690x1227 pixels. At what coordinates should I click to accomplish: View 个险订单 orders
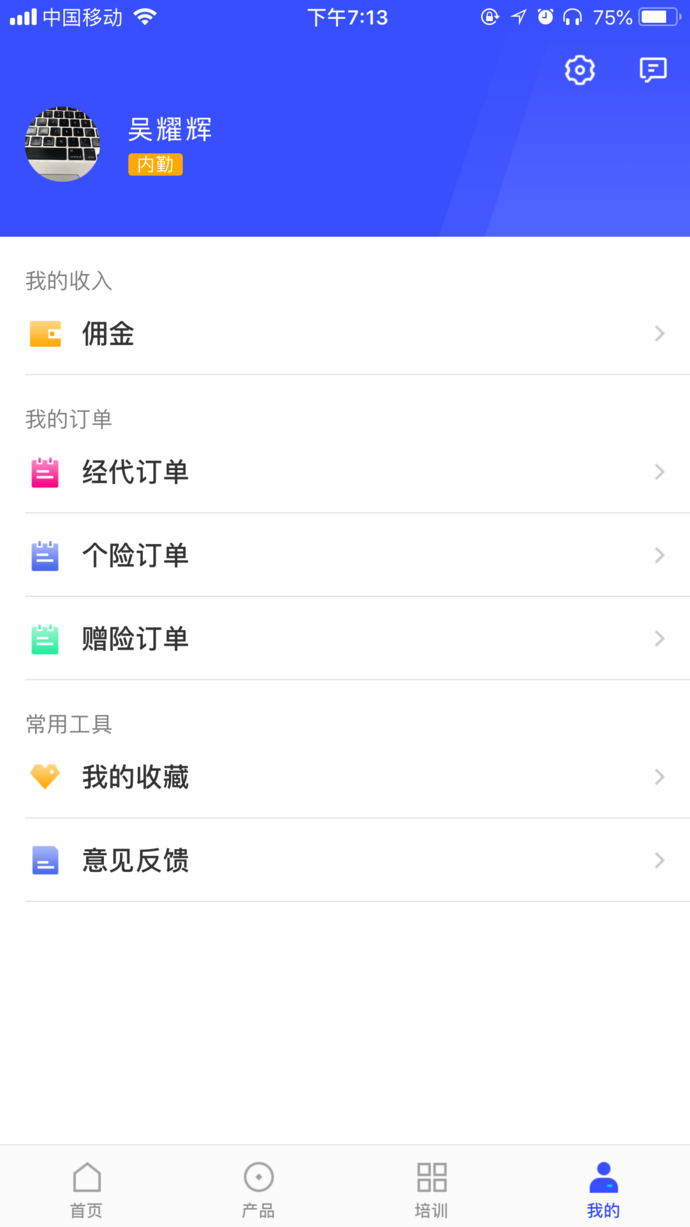pyautogui.click(x=345, y=555)
